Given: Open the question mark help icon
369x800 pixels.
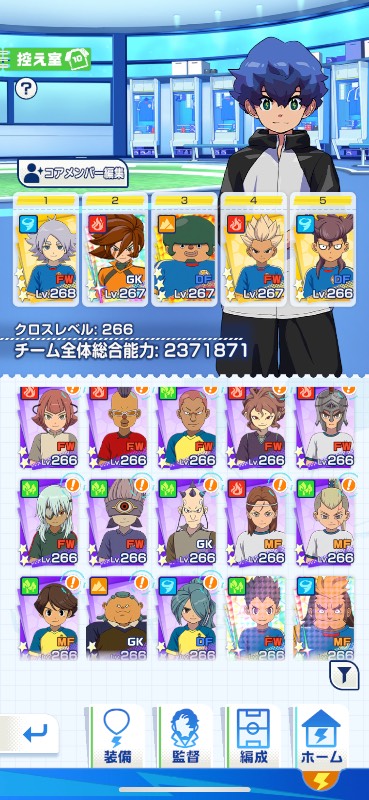Looking at the screenshot, I should coord(26,89).
